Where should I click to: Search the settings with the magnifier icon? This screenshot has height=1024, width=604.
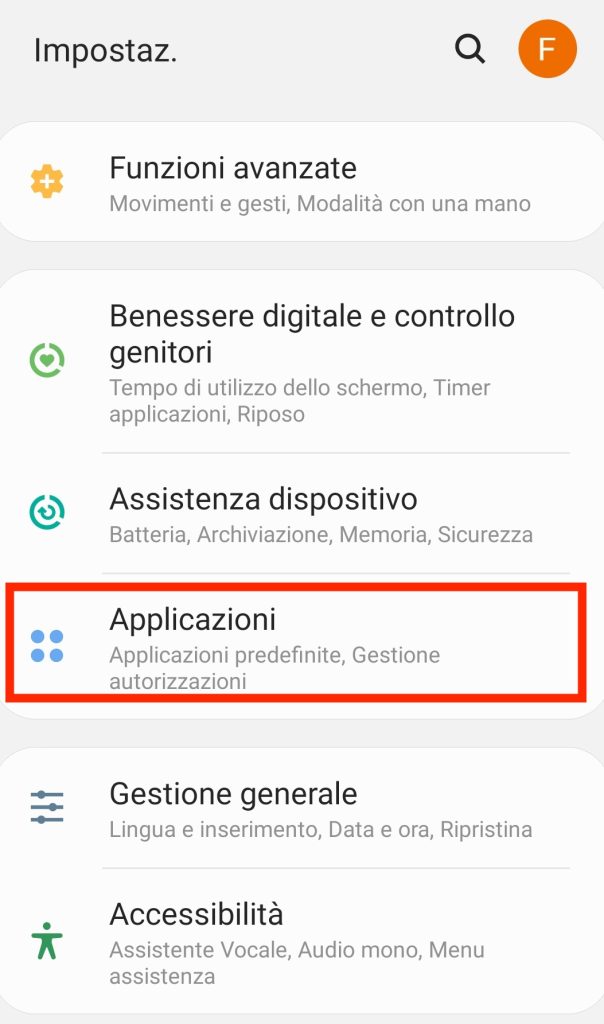pos(469,49)
